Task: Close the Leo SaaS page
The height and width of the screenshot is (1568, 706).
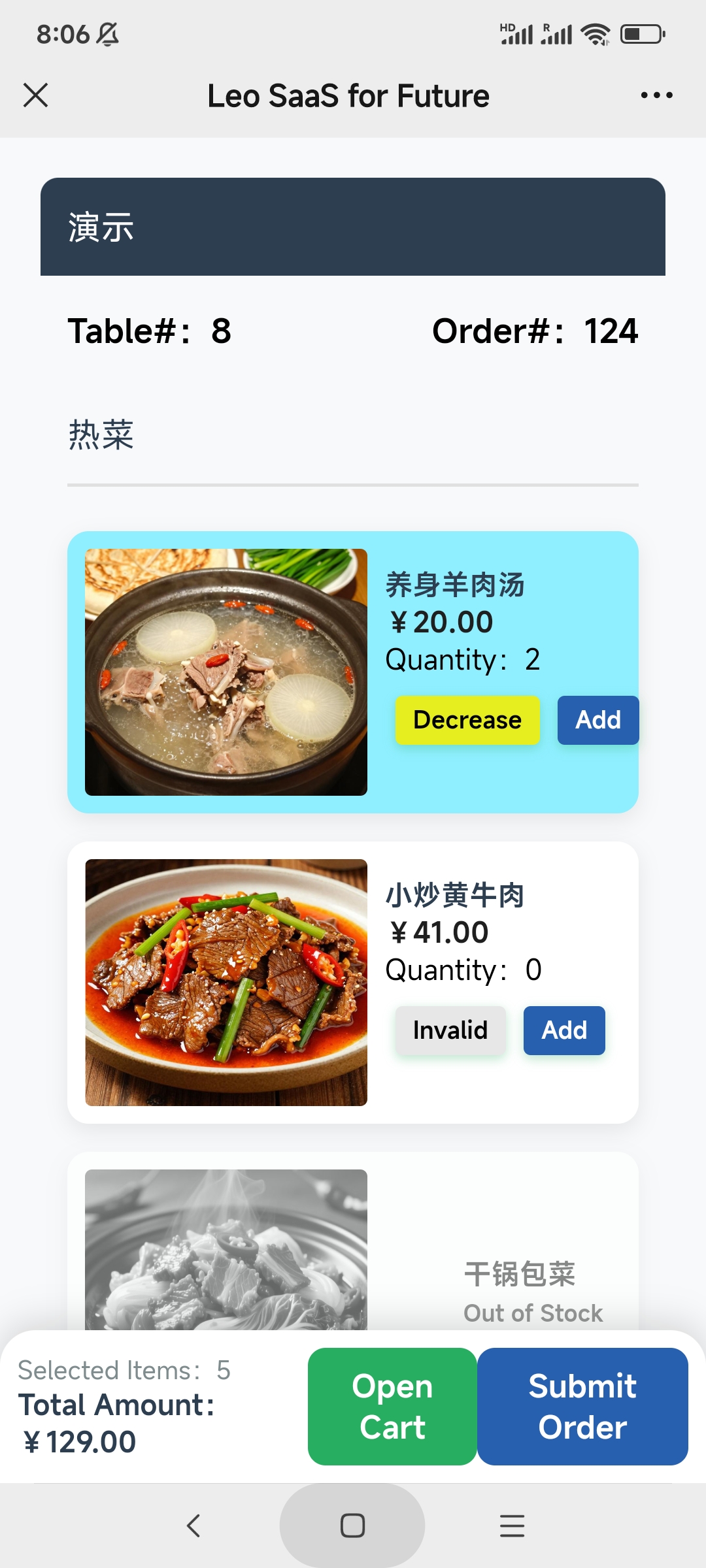Action: pos(36,95)
